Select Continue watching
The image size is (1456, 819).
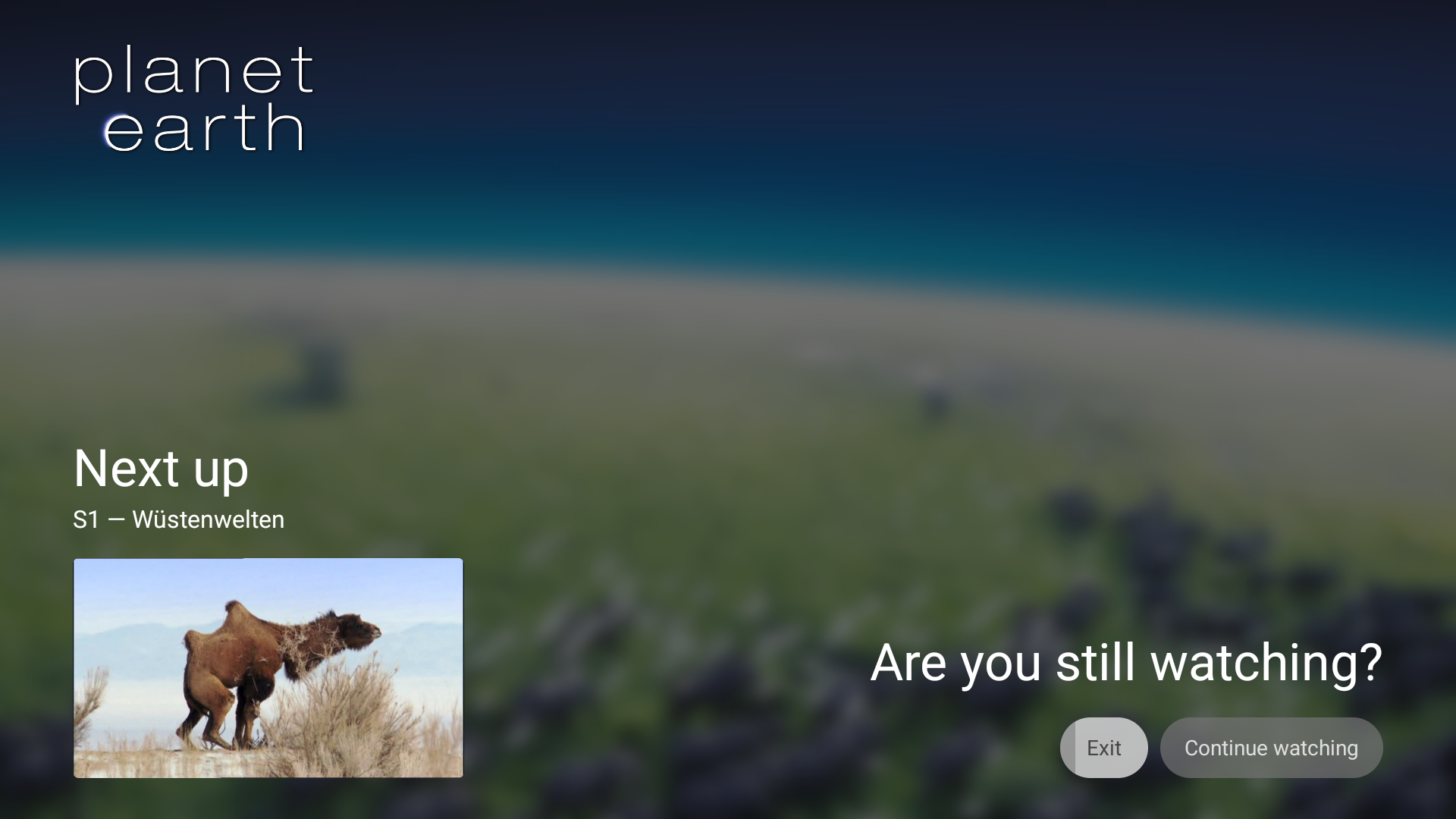click(1271, 748)
